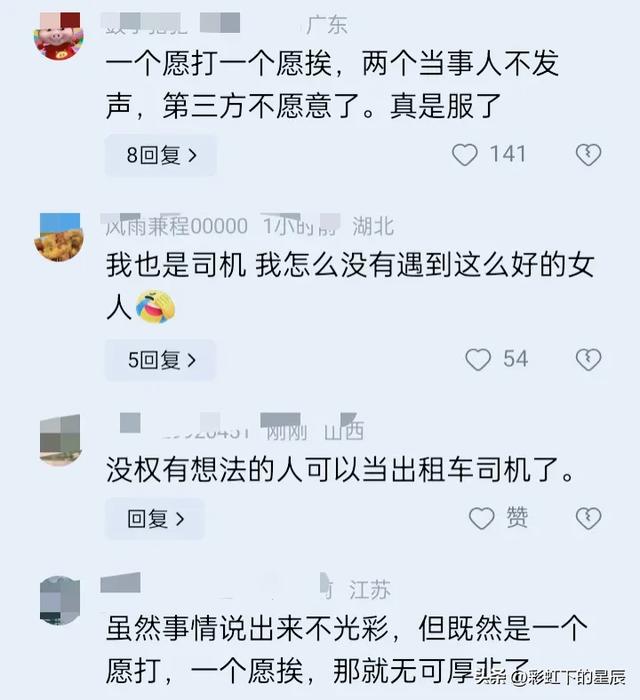Expand the 8回复 replies under the 广东 comment

point(160,155)
